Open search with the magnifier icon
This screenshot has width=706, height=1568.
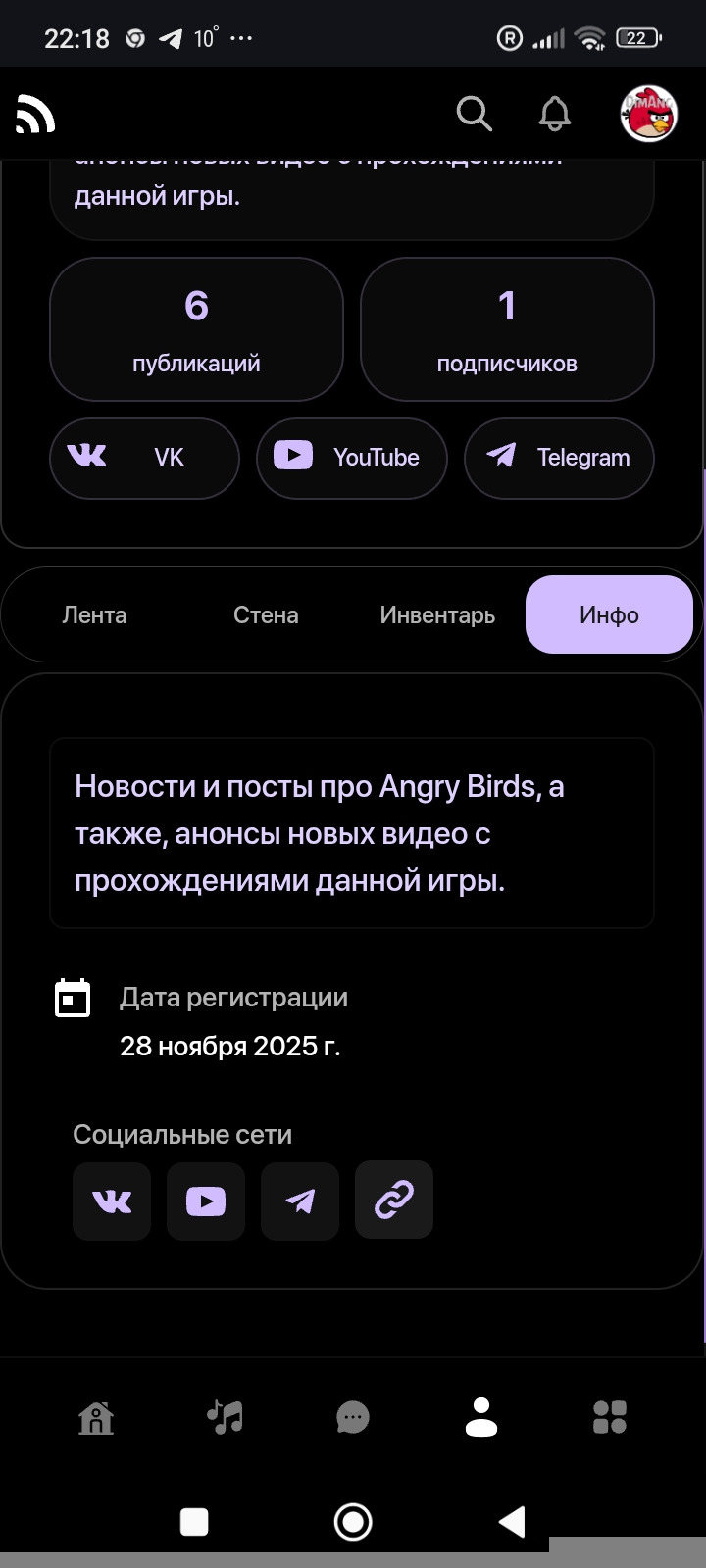point(474,115)
